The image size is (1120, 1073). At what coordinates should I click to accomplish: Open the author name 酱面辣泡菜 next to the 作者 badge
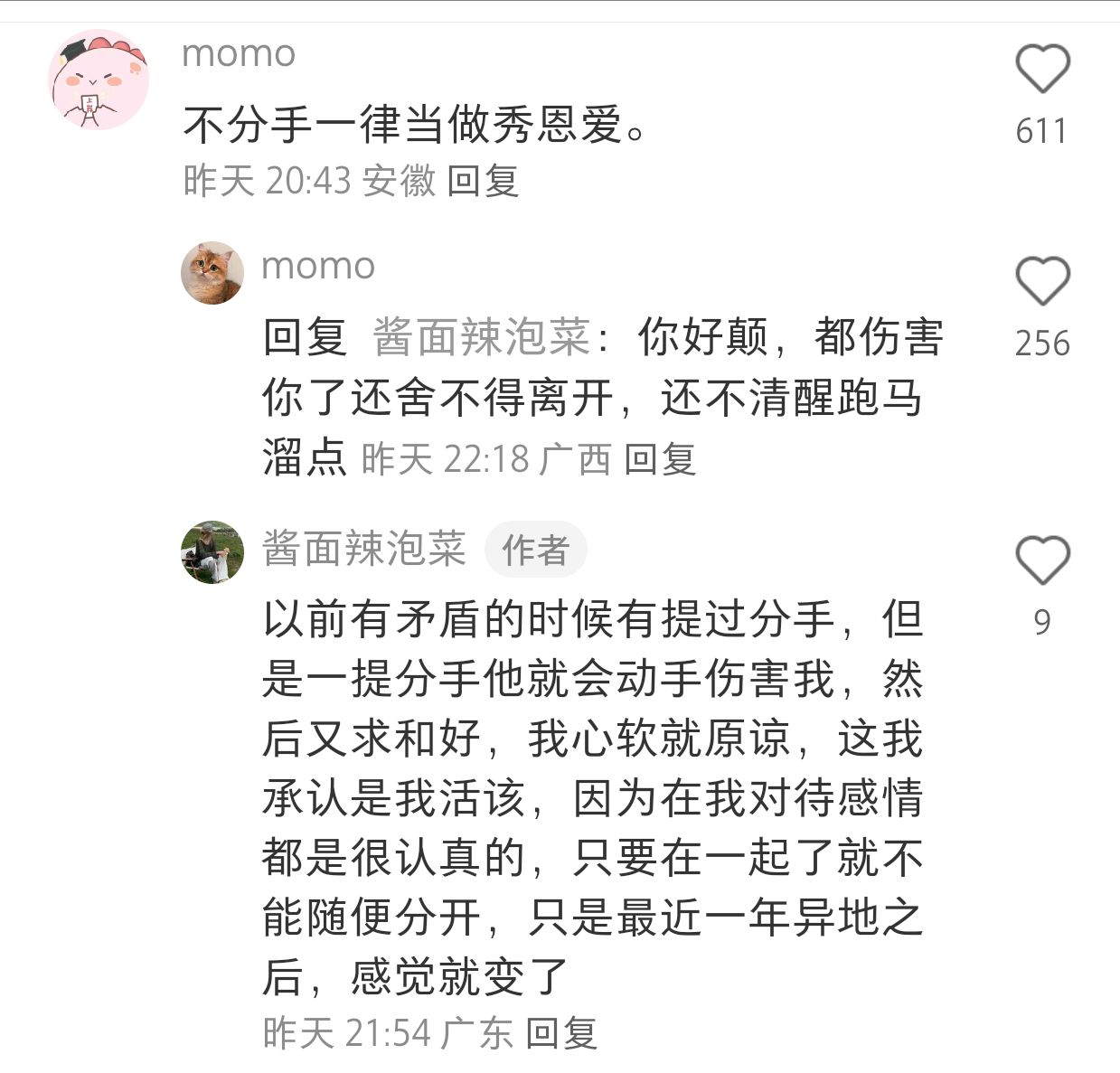364,549
